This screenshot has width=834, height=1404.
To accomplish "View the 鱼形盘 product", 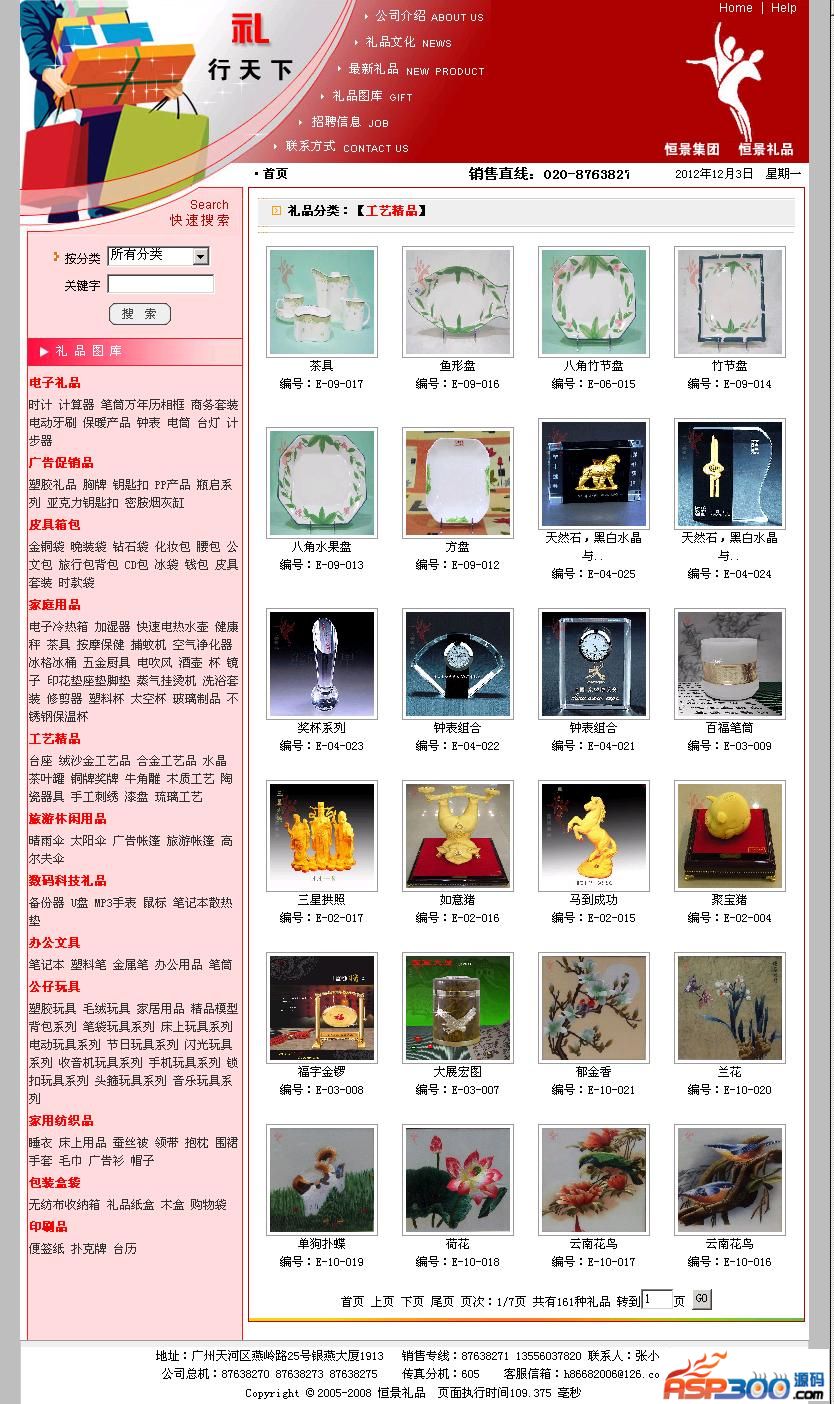I will [x=457, y=302].
